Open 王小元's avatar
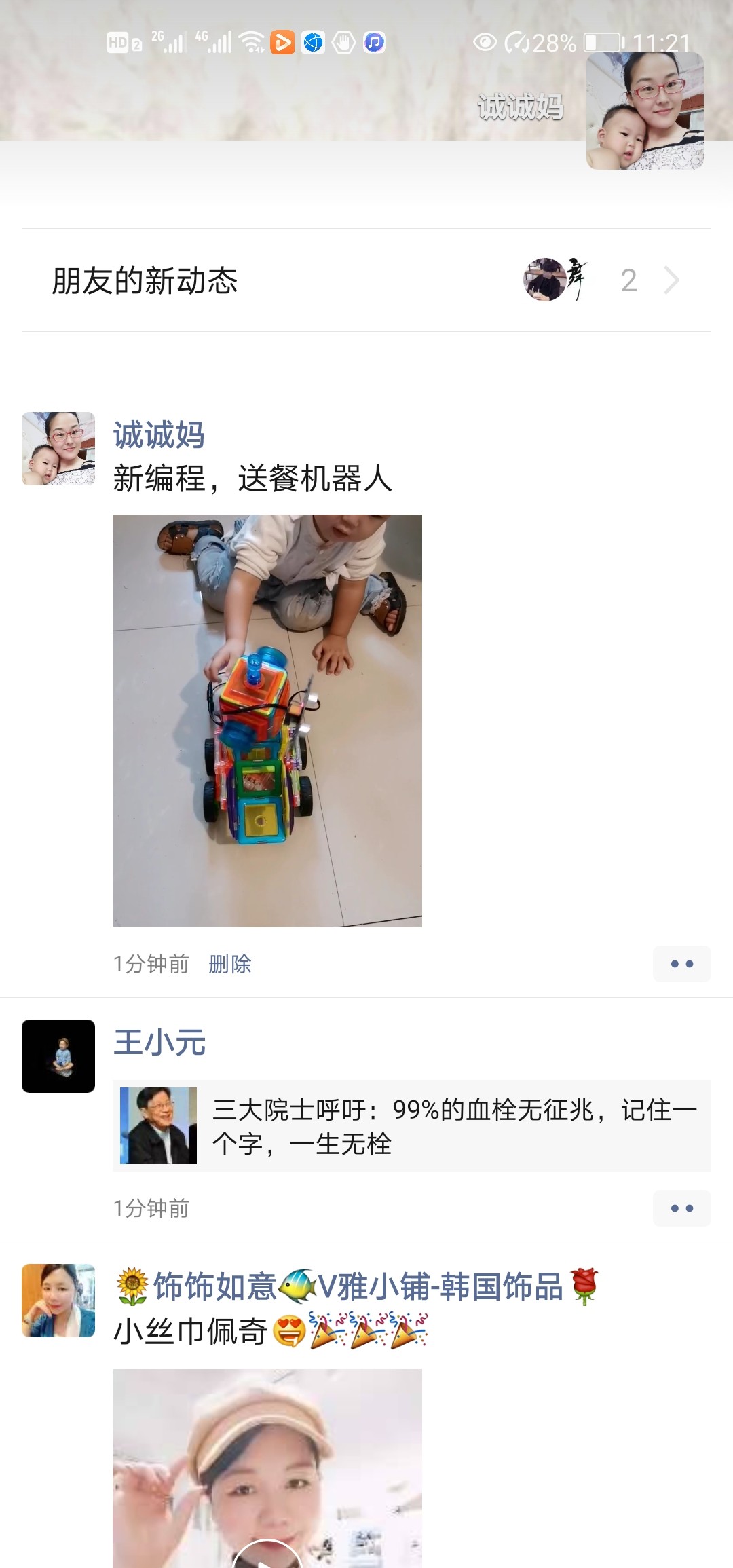This screenshot has width=733, height=1568. click(58, 1056)
